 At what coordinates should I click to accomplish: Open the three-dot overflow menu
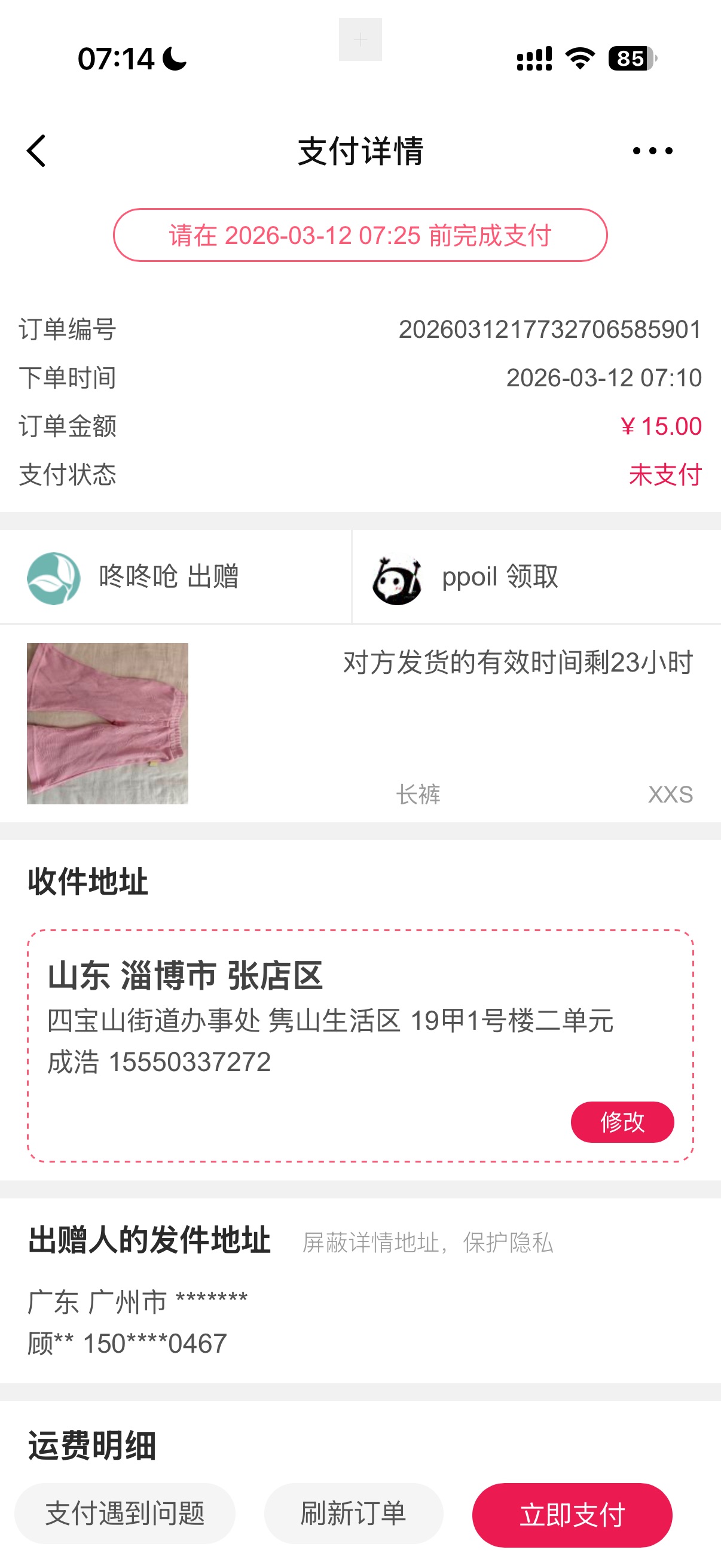tap(652, 151)
